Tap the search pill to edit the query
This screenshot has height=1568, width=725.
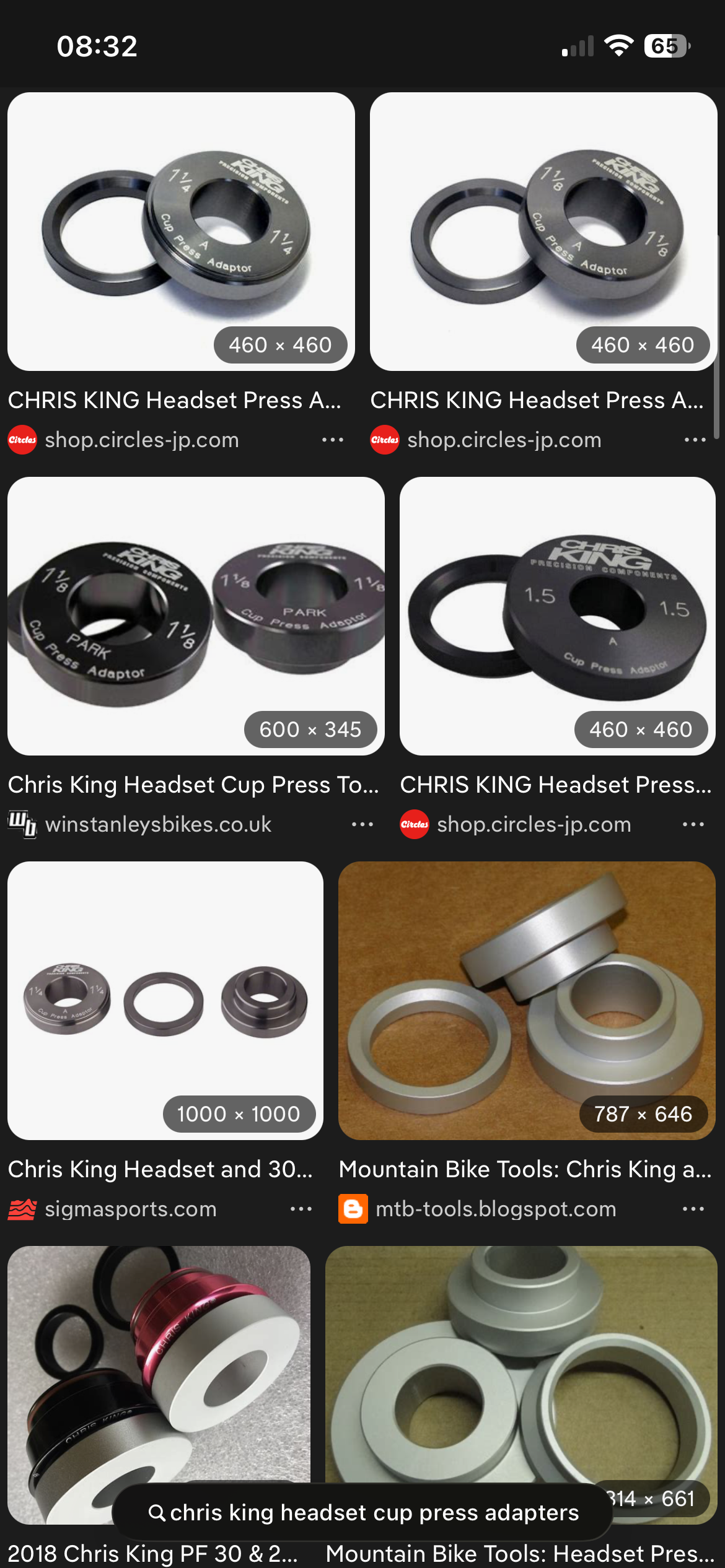pyautogui.click(x=362, y=1512)
